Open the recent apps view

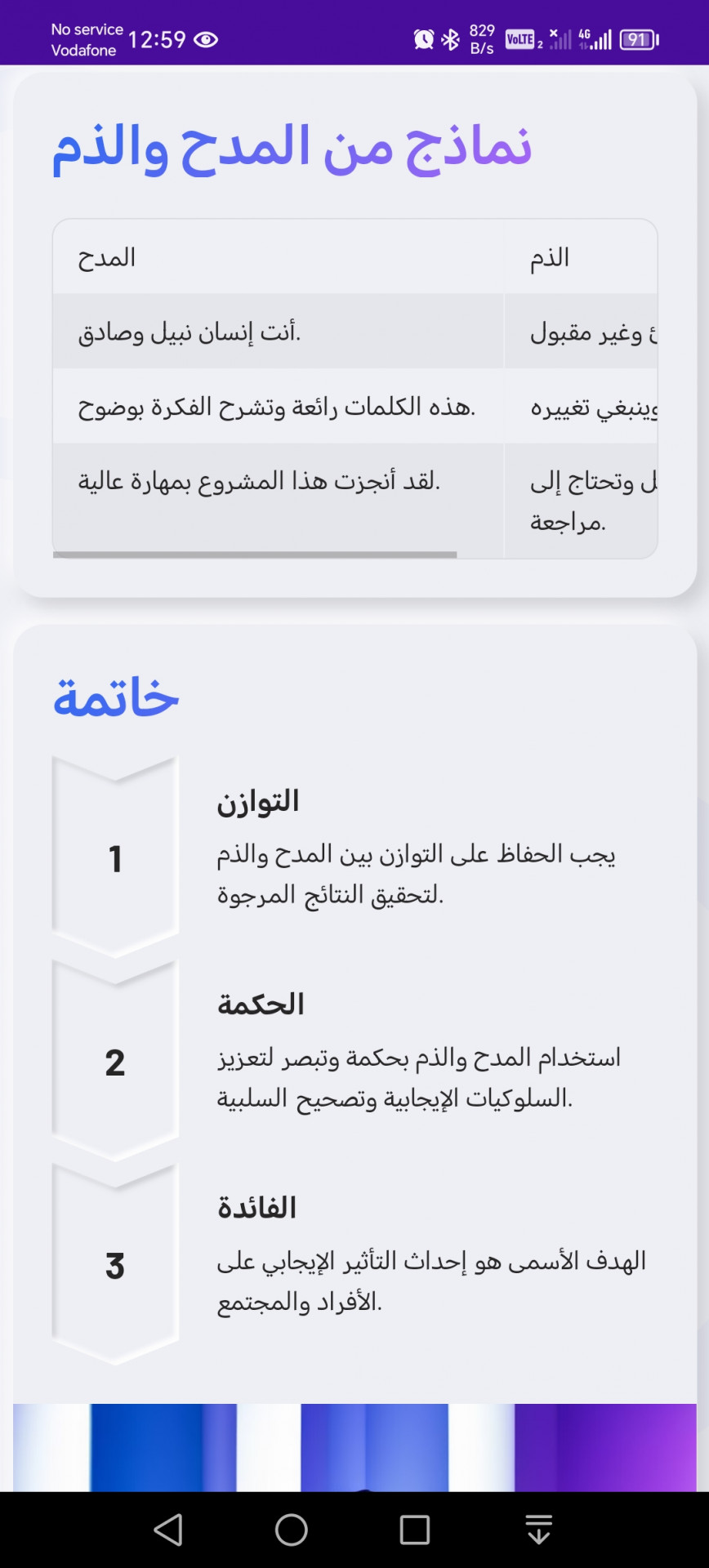point(415,1530)
